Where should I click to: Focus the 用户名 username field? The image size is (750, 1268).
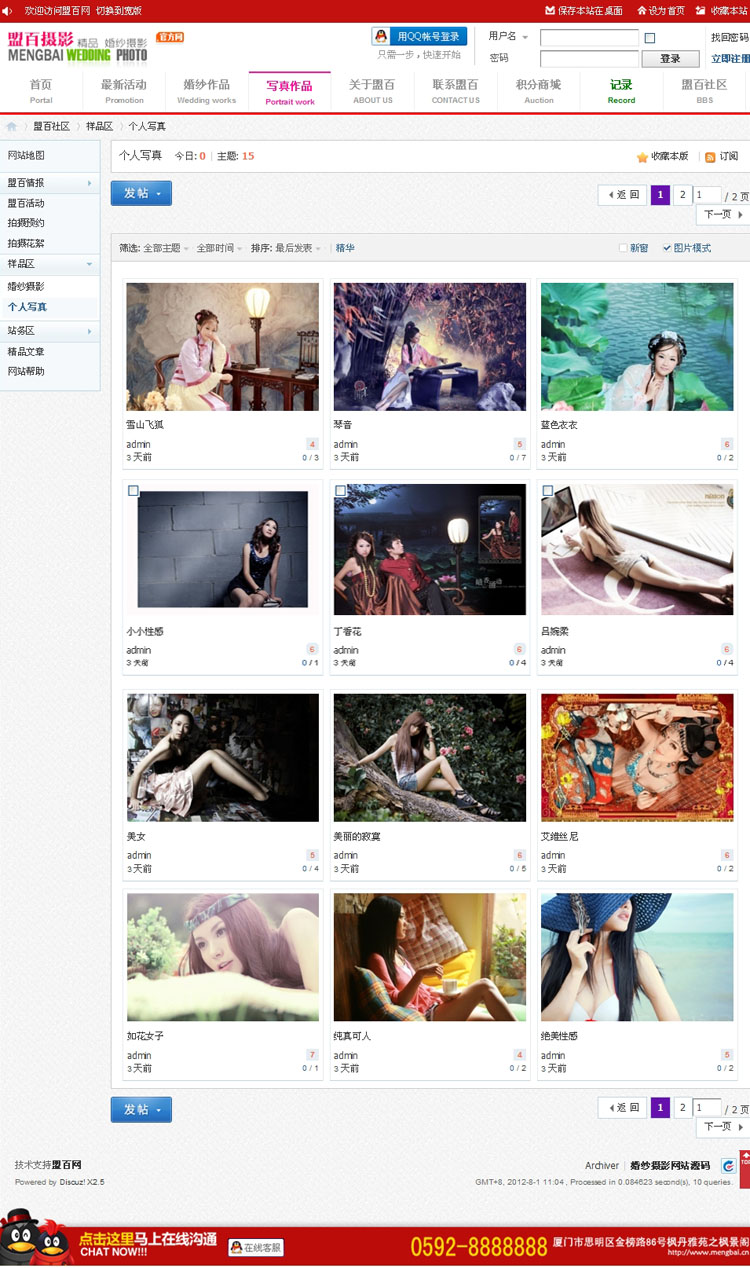click(x=589, y=38)
